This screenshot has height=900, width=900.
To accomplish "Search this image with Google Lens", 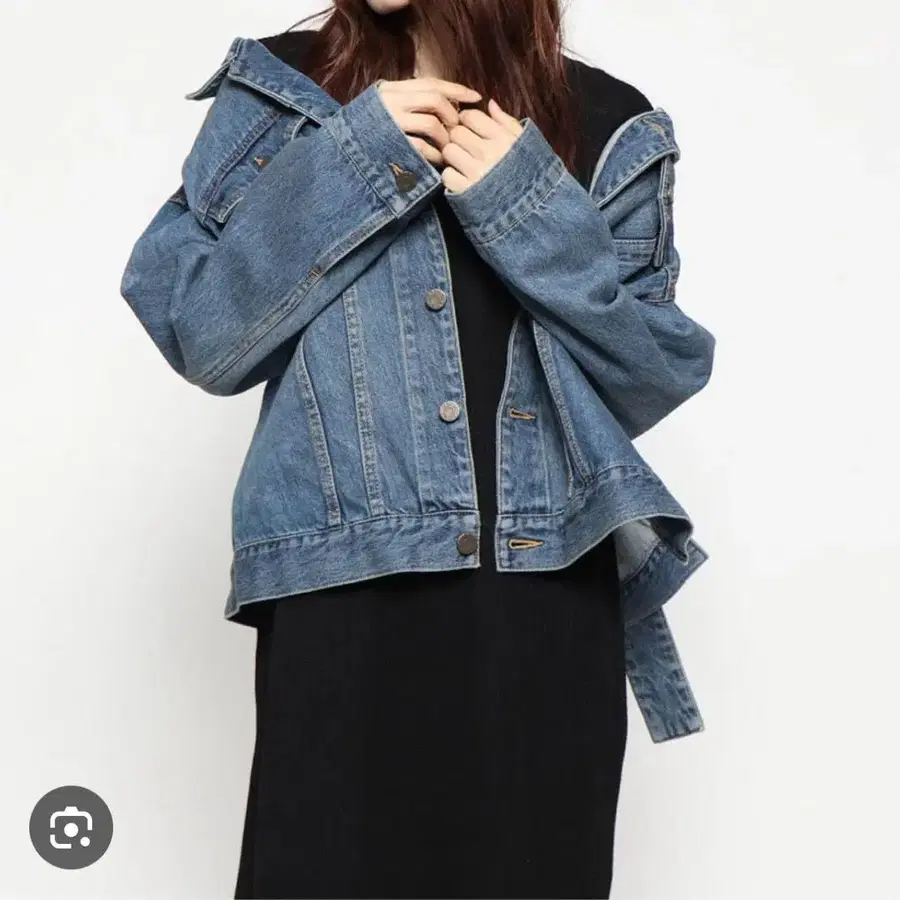I will 71,826.
